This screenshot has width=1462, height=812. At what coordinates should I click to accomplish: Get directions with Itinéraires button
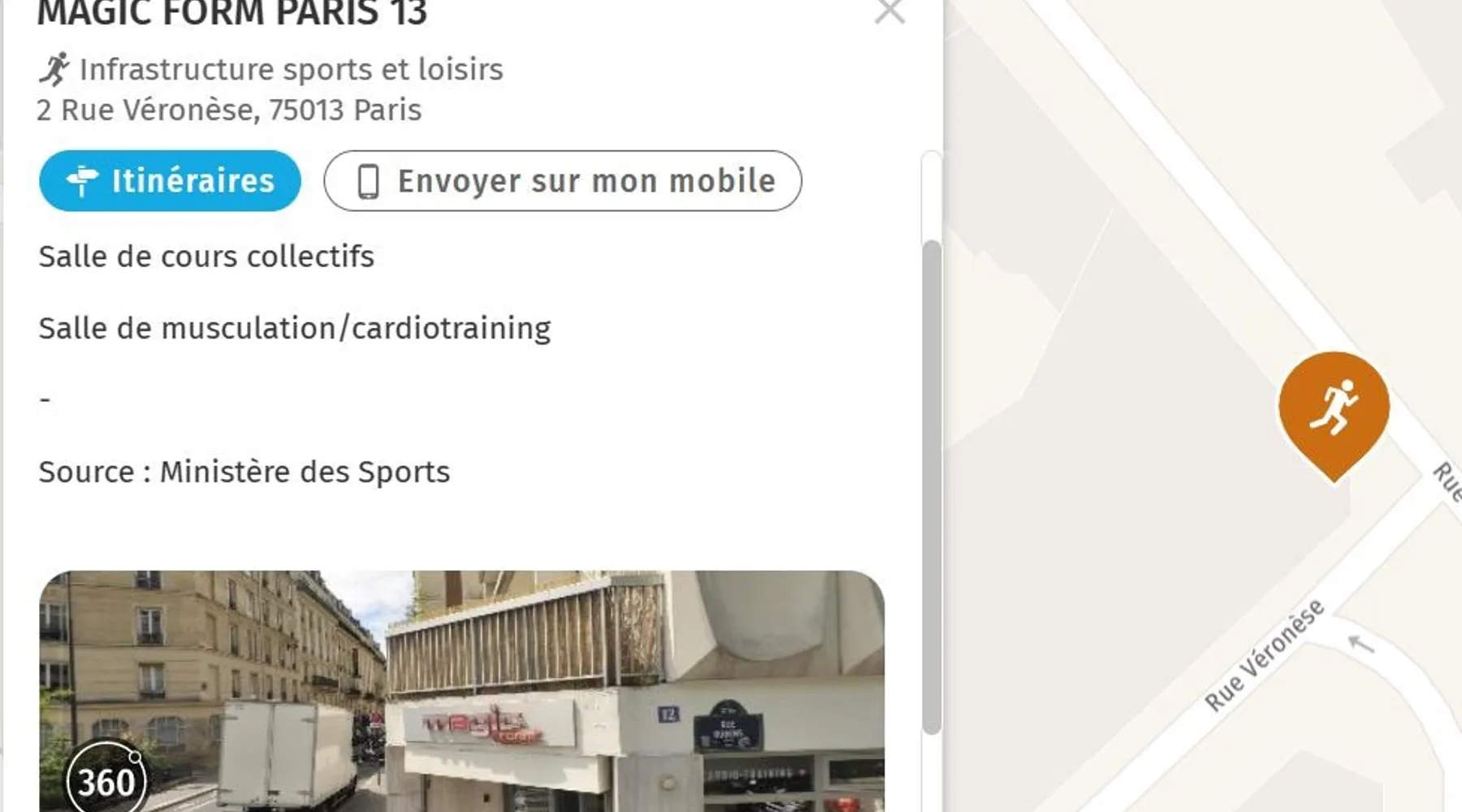[x=170, y=180]
